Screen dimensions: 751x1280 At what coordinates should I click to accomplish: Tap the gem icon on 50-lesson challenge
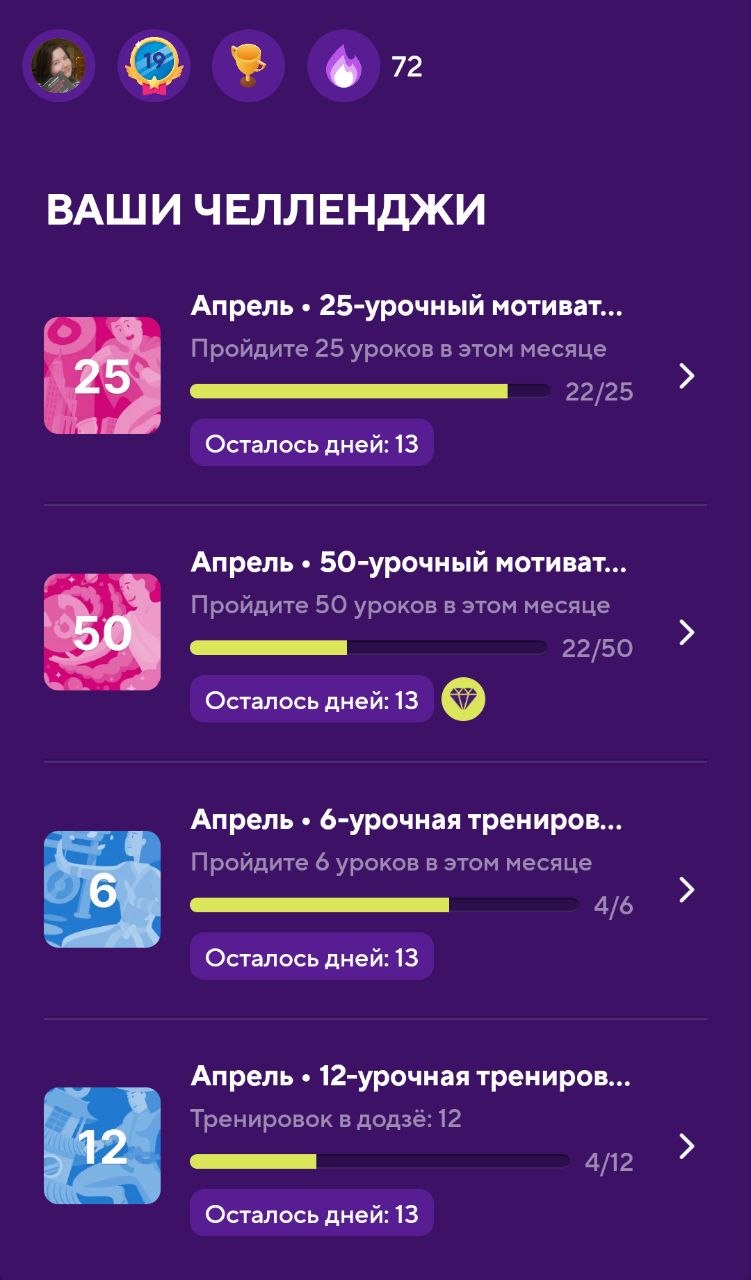(464, 699)
